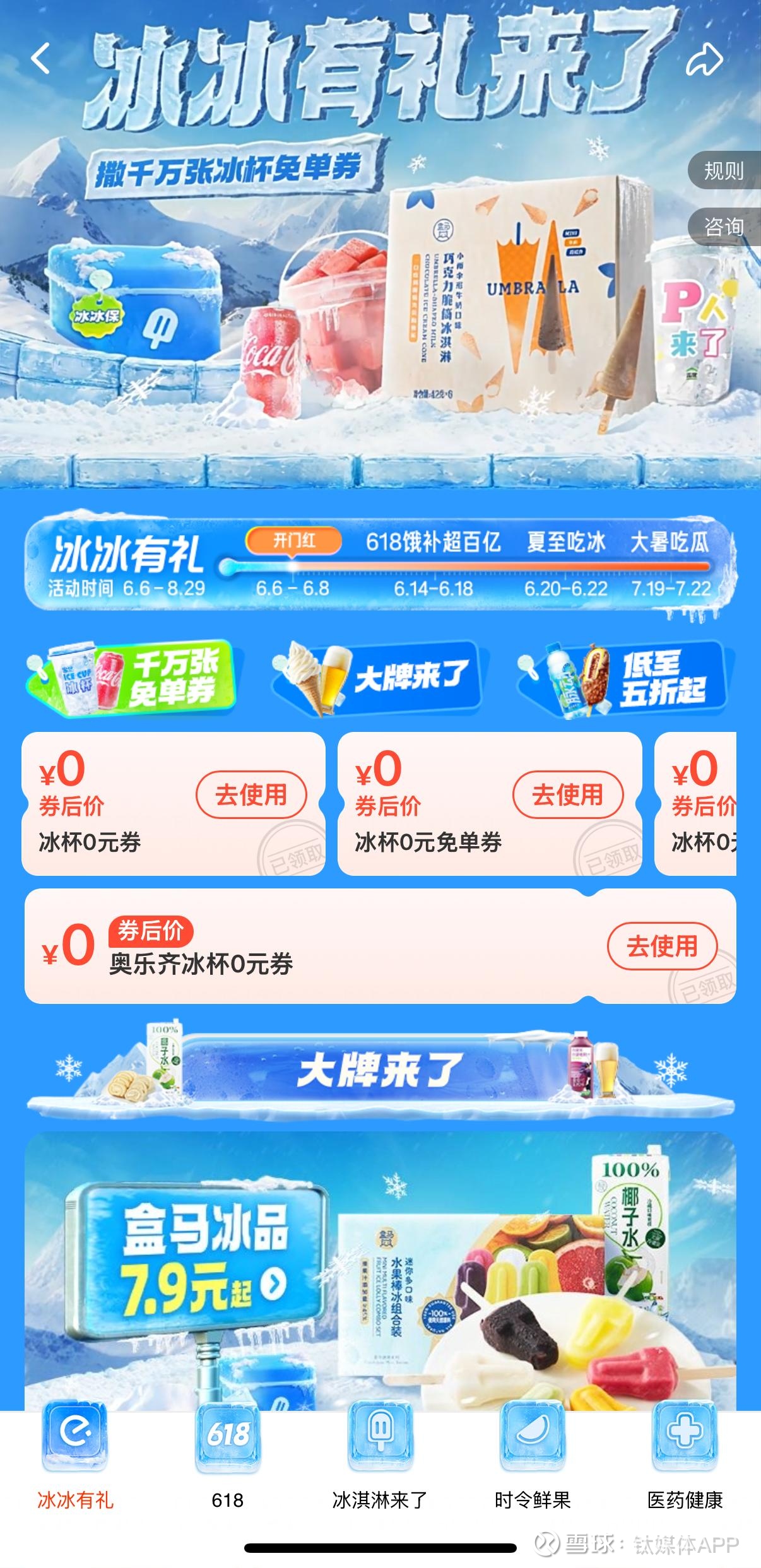
Task: Tap 去使用 on 冰杯0元券 coupon
Action: click(251, 794)
